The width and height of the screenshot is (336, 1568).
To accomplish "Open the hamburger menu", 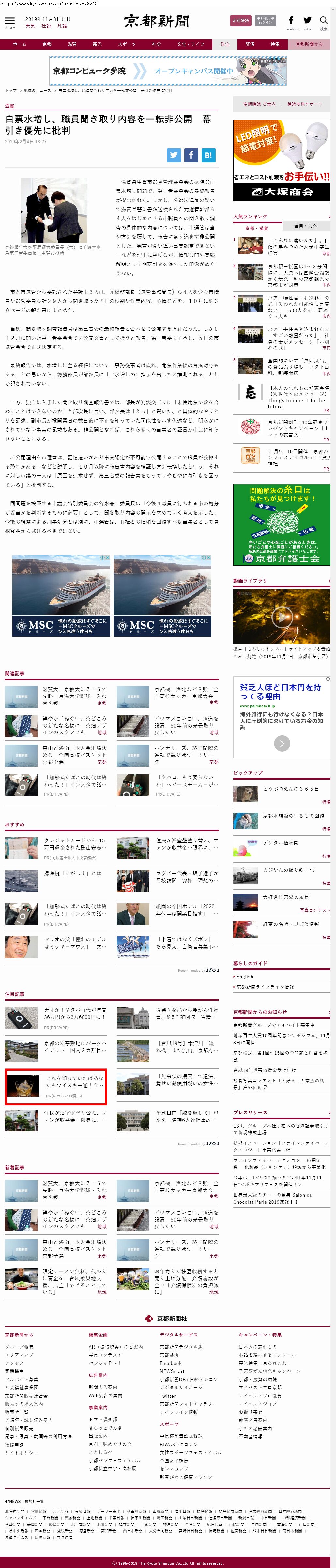I will [x=10, y=21].
